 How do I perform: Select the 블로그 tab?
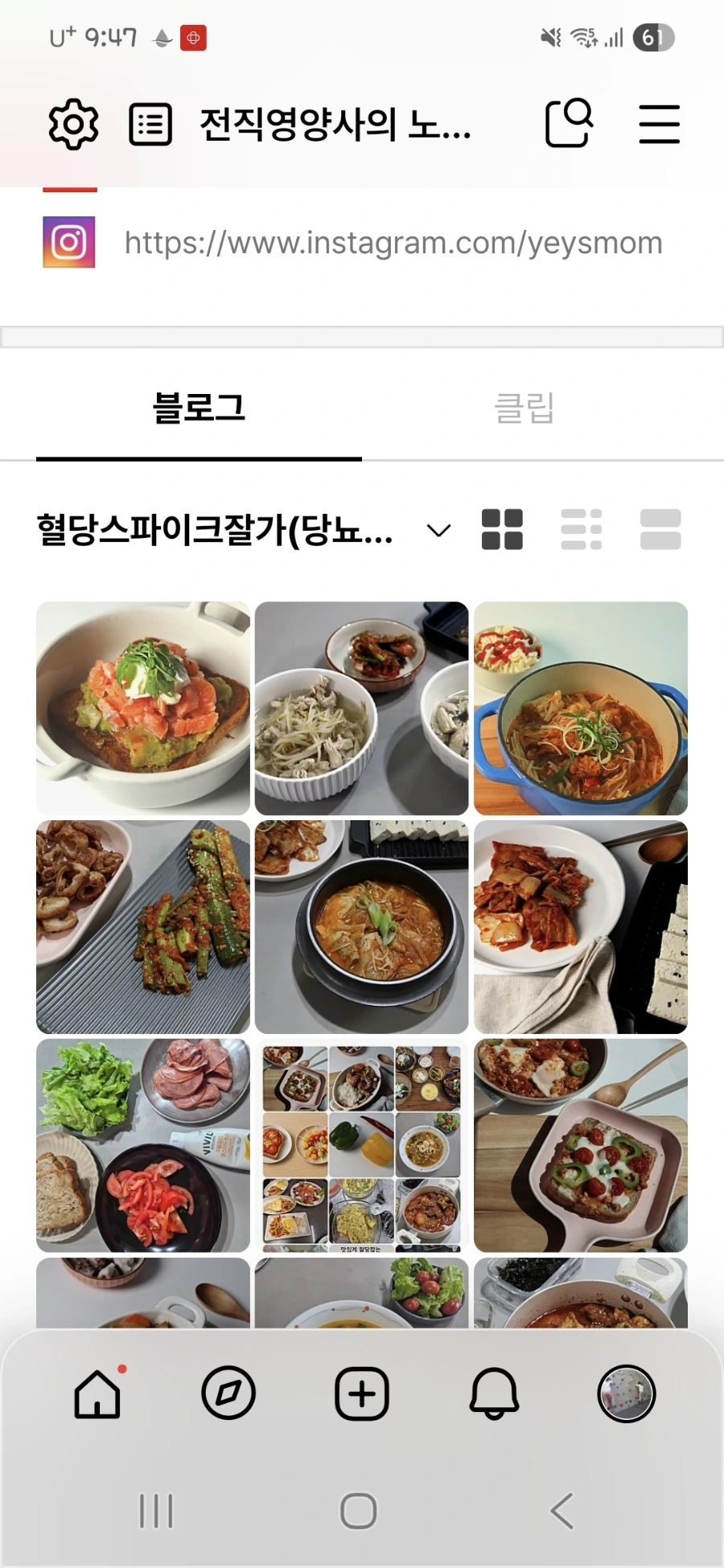point(197,408)
